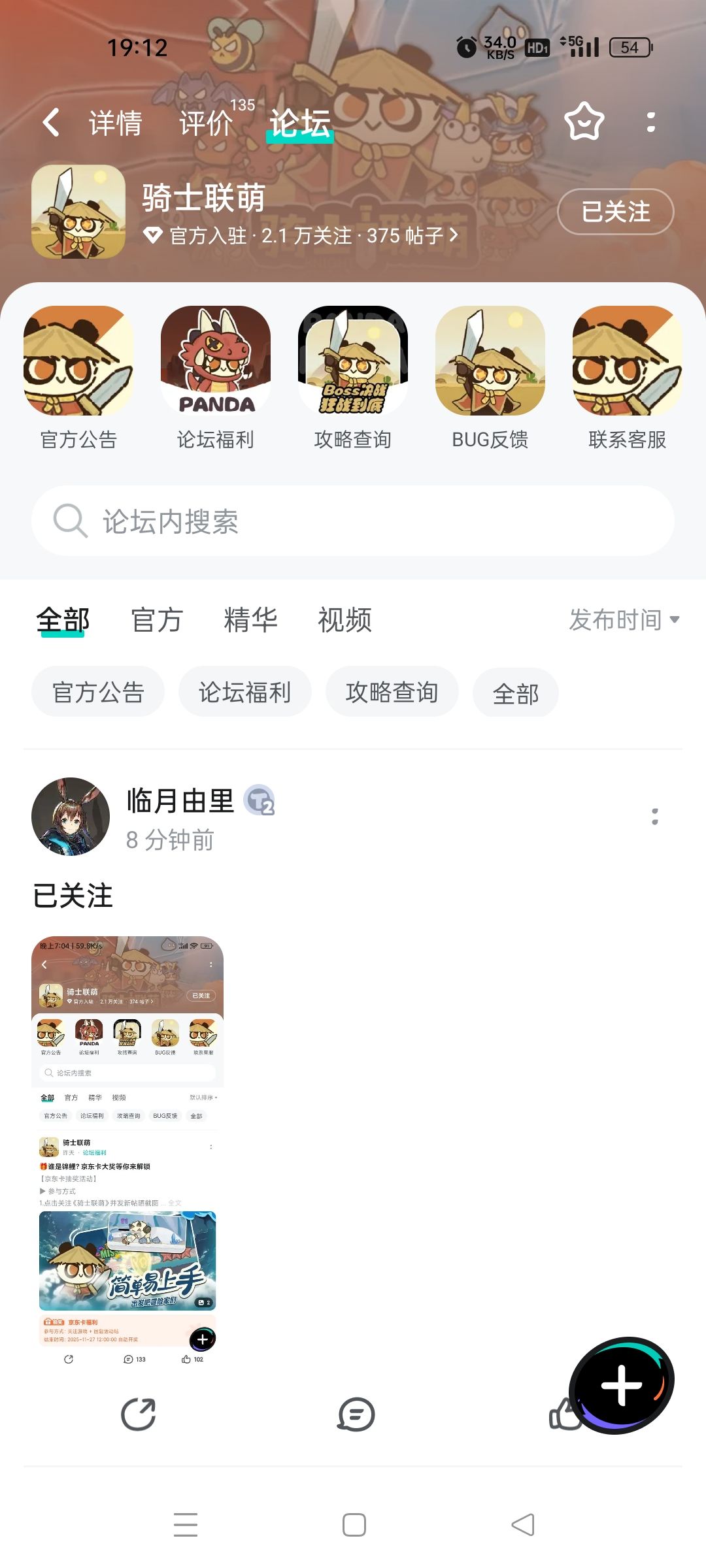
Task: Tap the 论坛内搜索 search box
Action: click(x=353, y=521)
